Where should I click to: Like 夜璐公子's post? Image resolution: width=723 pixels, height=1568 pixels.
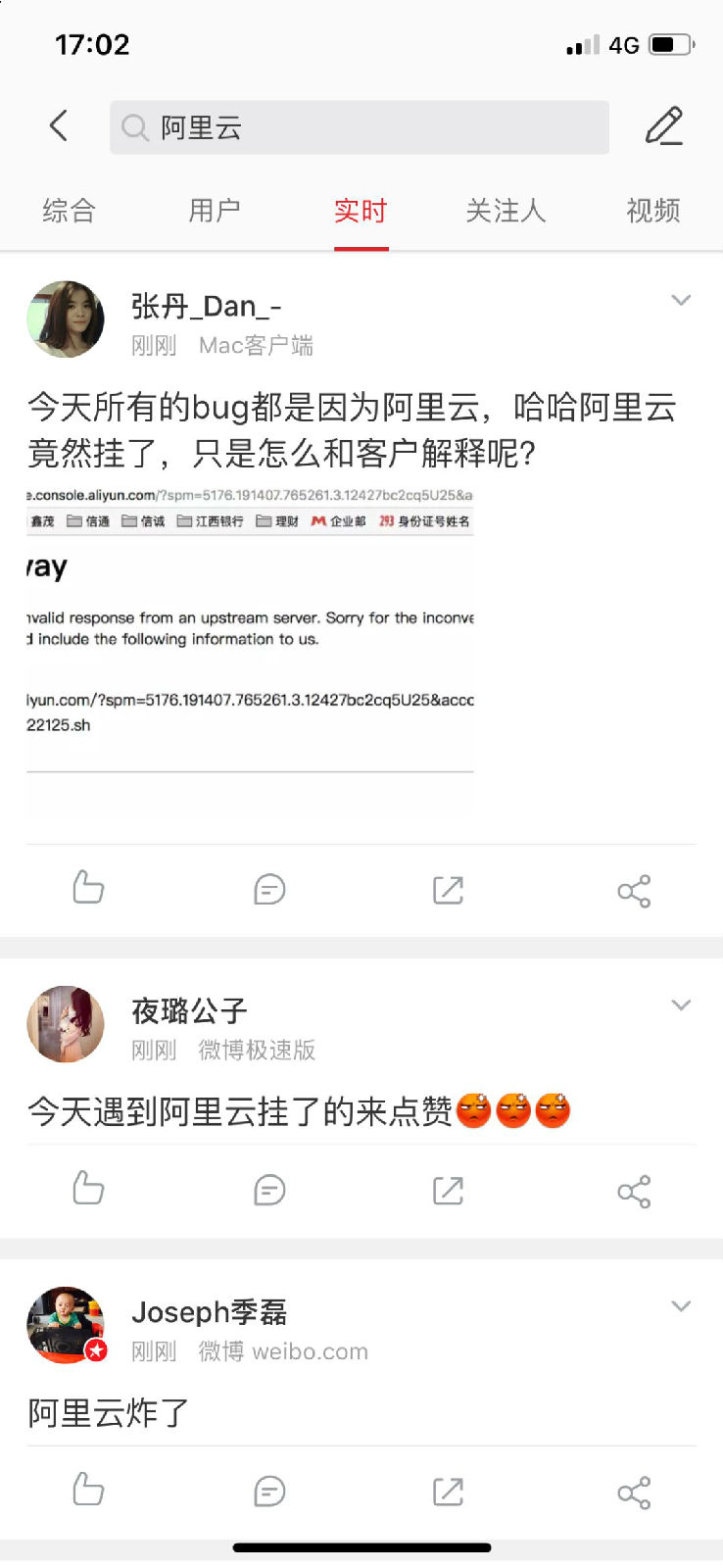pyautogui.click(x=88, y=1189)
